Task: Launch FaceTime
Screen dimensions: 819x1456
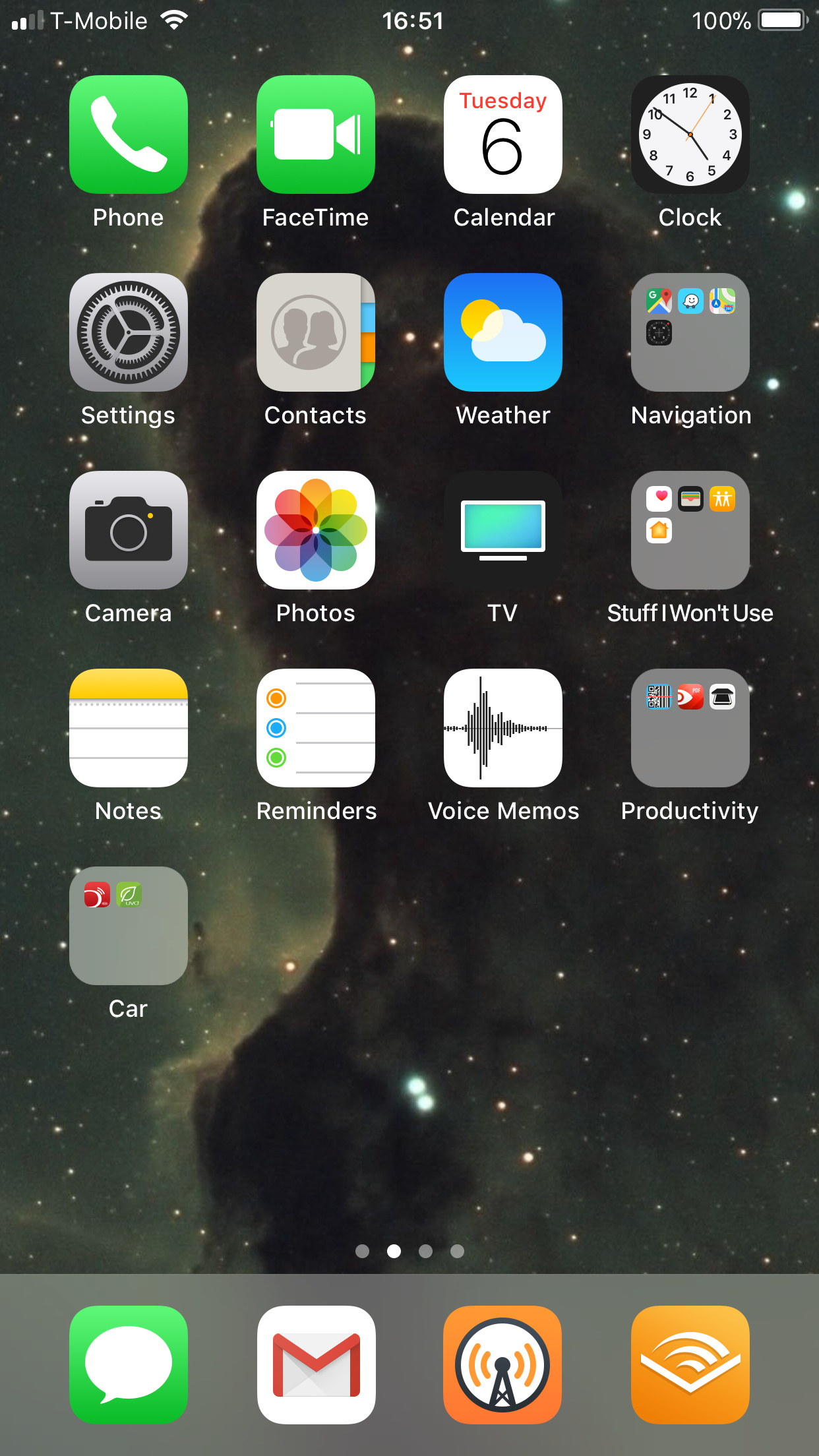Action: click(x=316, y=135)
